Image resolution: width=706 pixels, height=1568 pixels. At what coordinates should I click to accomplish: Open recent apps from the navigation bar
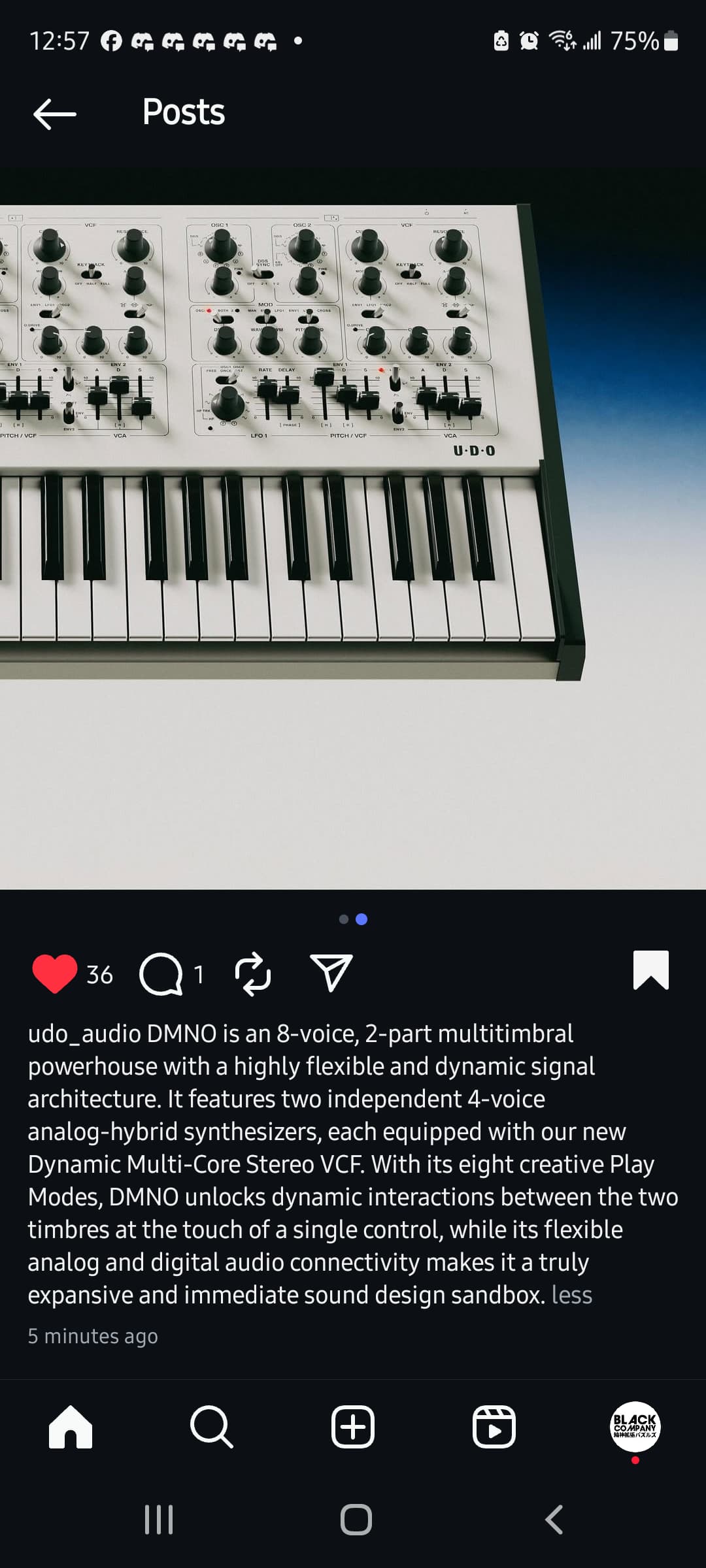pyautogui.click(x=159, y=1520)
